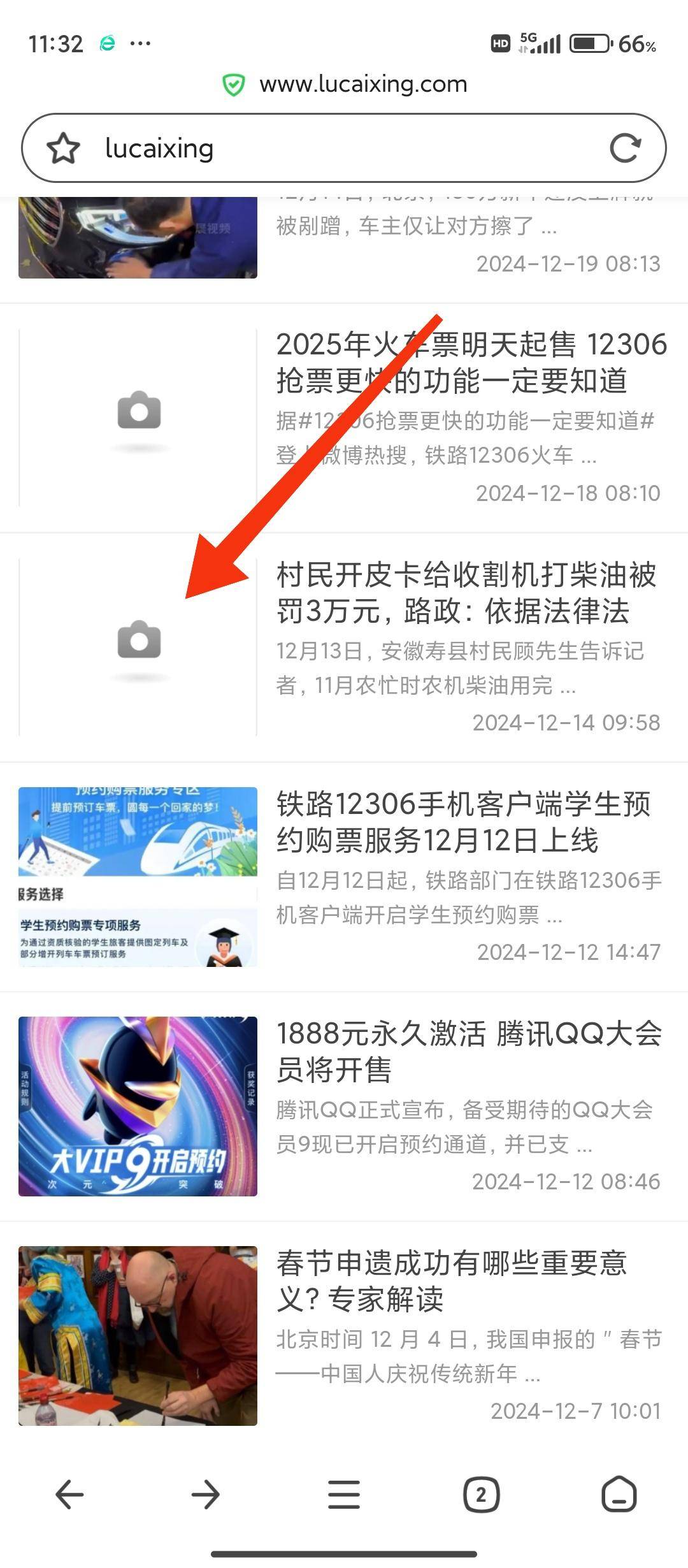Open the tab switcher showing 2 tabs

point(481,1495)
